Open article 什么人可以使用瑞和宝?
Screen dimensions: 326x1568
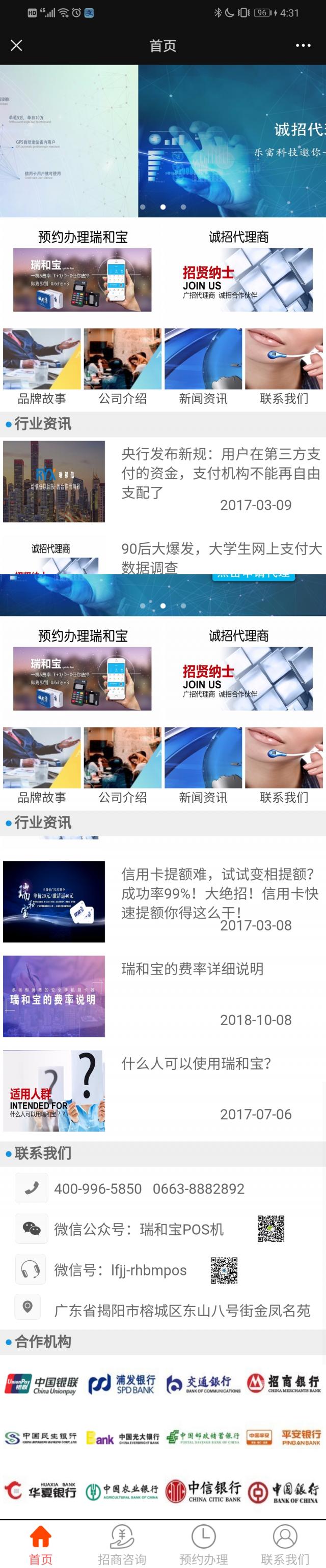pos(196,1064)
